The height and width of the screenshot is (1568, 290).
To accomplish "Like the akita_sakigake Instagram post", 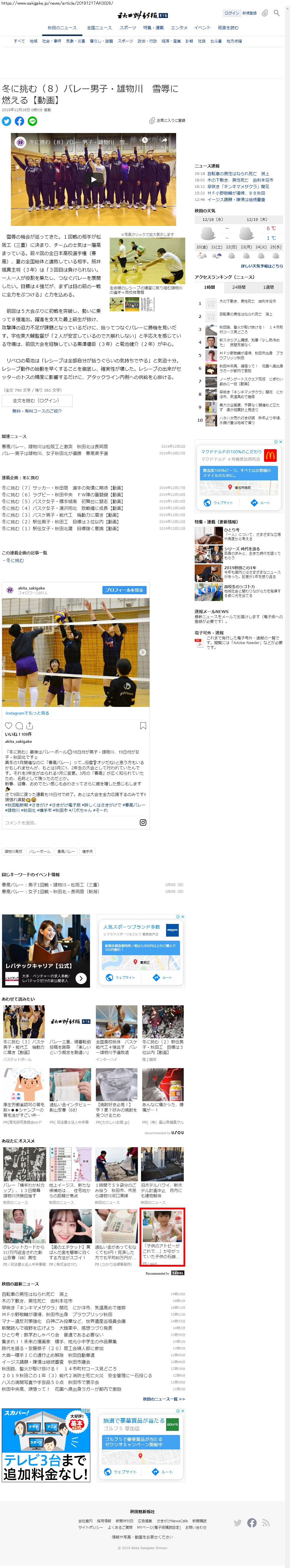I will click(x=9, y=725).
